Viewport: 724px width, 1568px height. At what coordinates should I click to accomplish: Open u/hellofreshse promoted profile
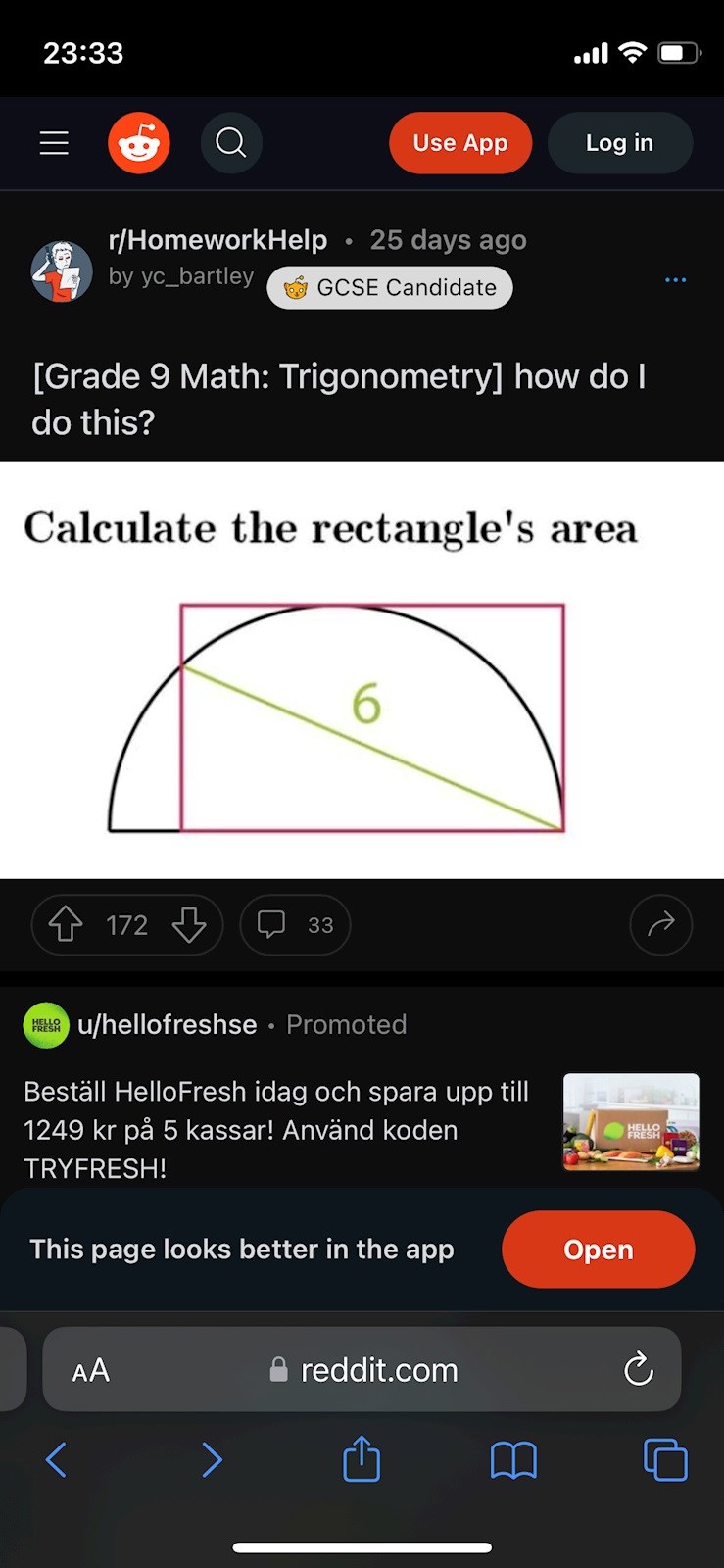click(x=167, y=1025)
